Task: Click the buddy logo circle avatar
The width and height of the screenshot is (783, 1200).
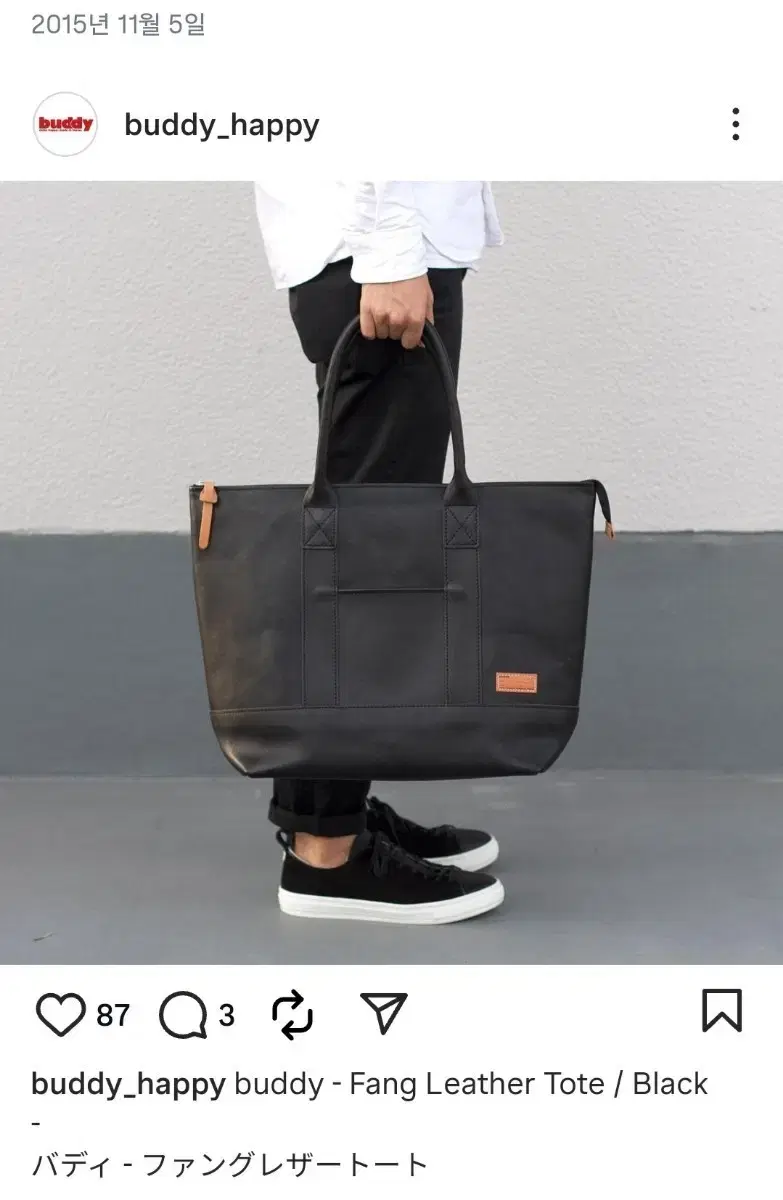Action: click(x=66, y=124)
